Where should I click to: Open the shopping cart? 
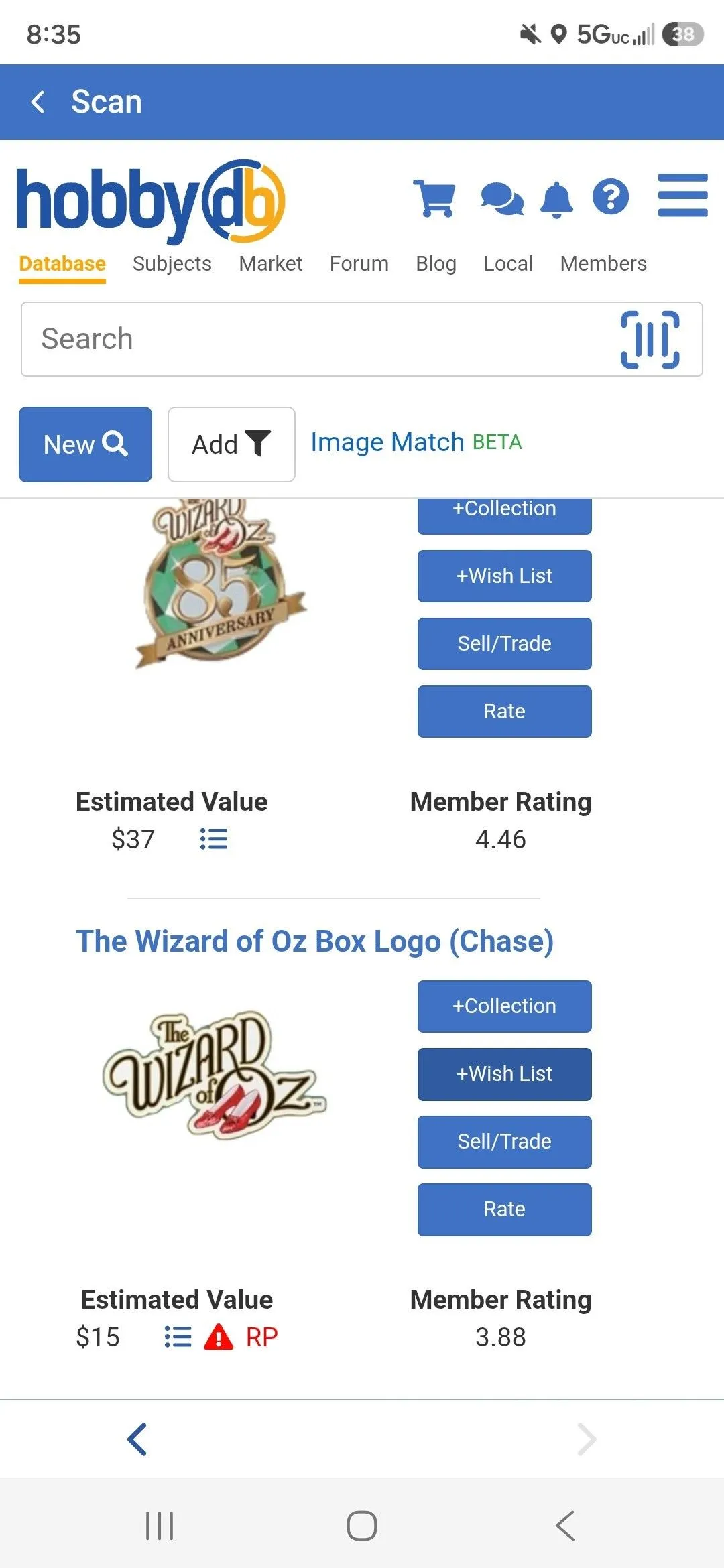[x=434, y=198]
